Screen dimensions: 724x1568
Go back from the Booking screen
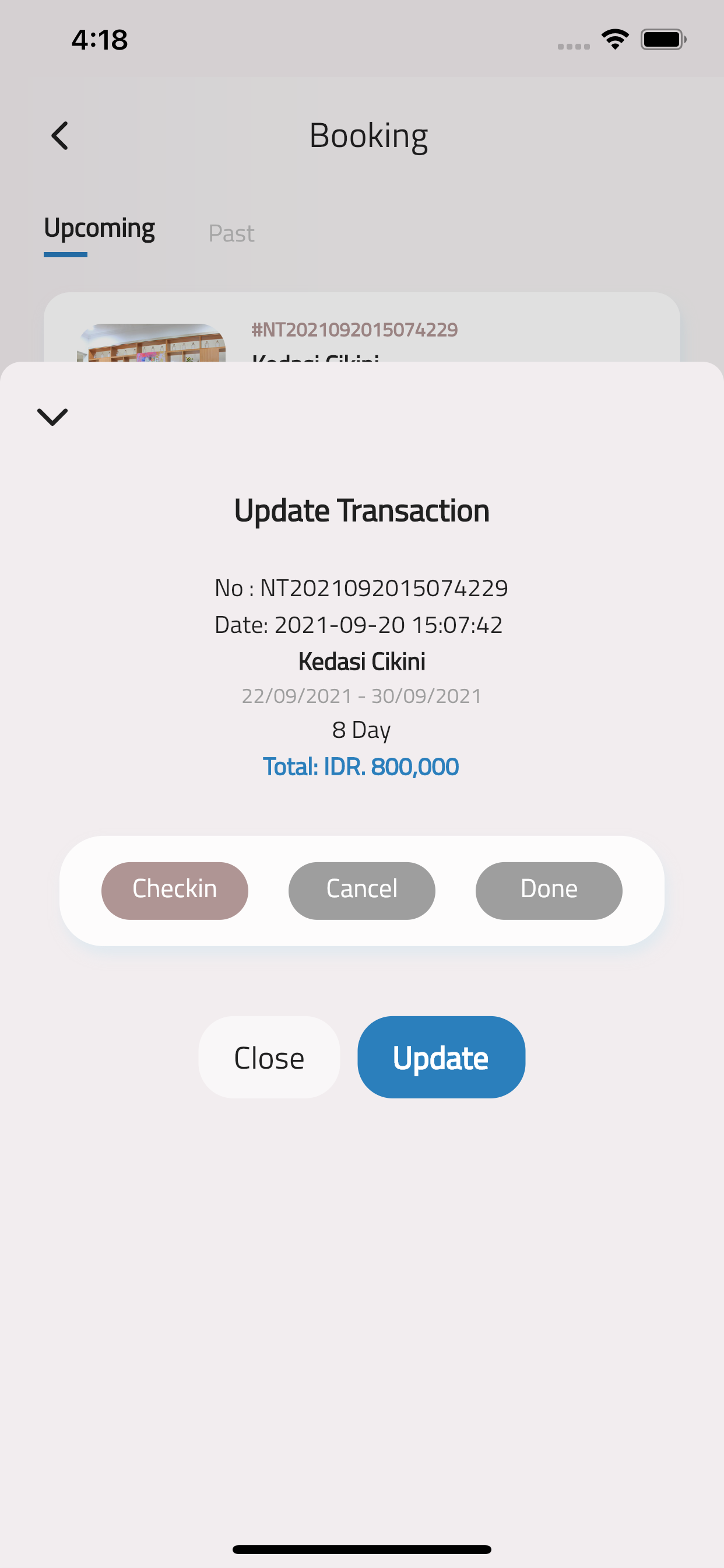(x=59, y=135)
